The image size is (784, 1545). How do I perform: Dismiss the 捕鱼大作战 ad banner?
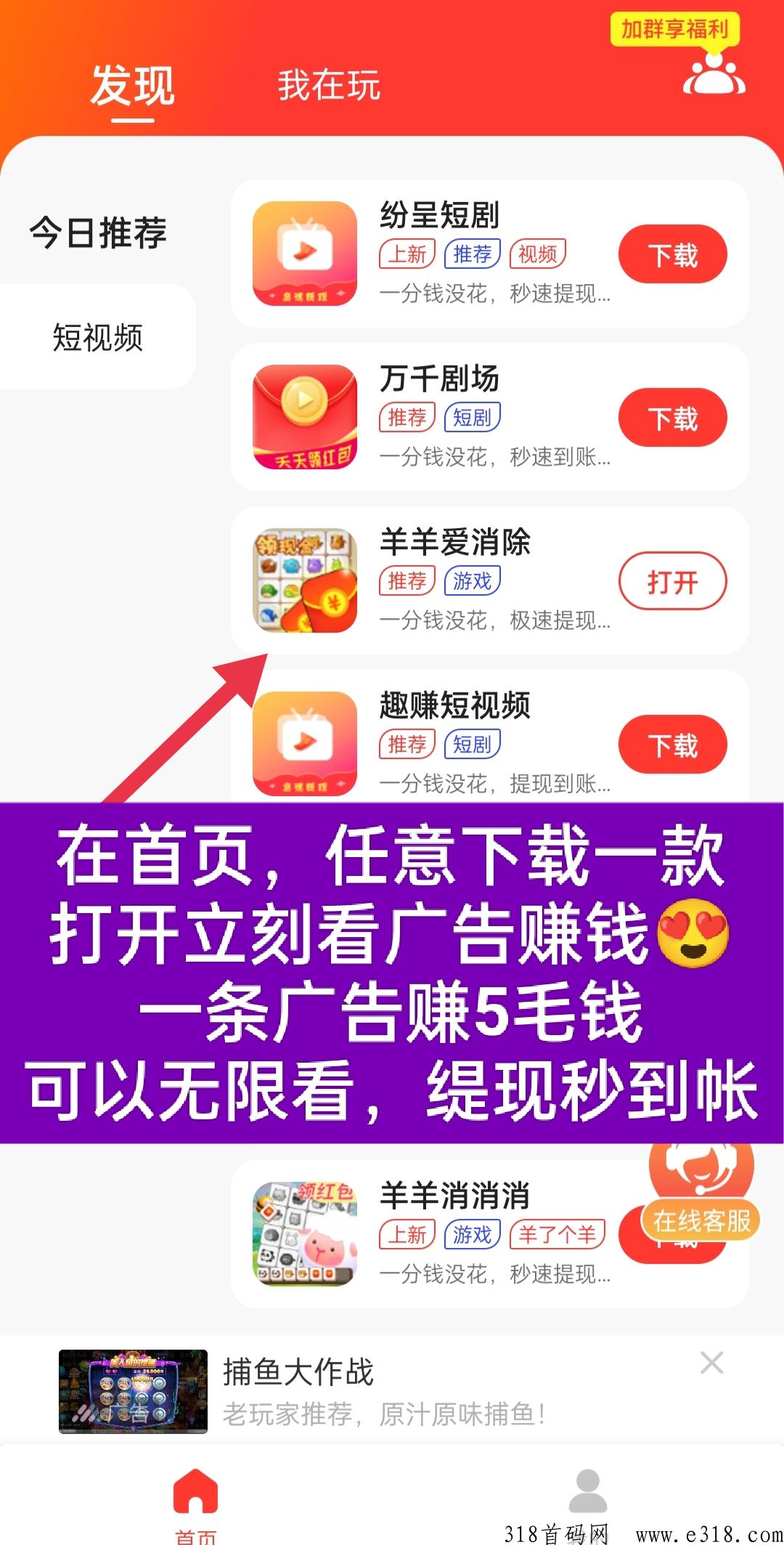click(711, 1363)
